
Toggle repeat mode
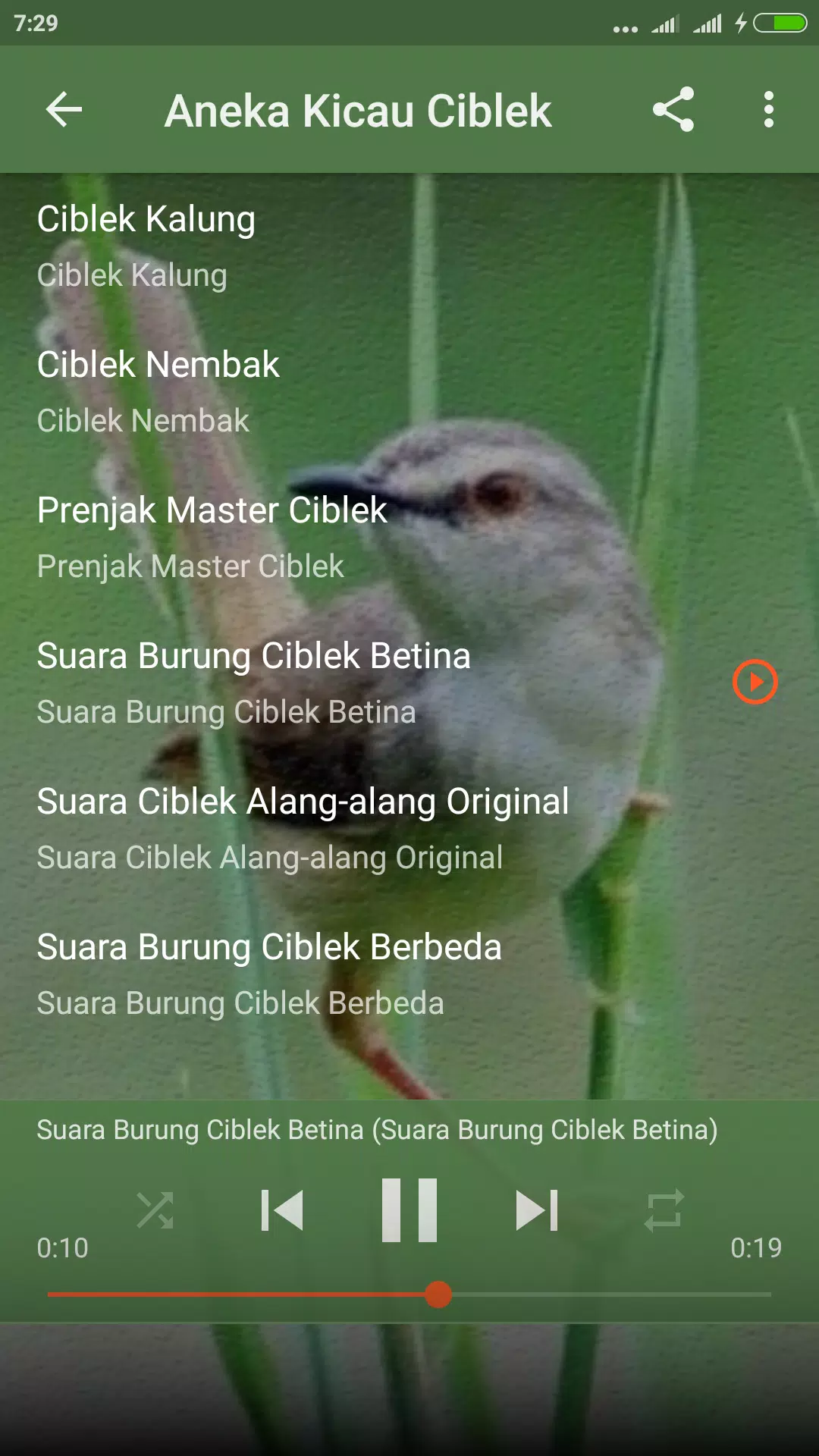664,1210
